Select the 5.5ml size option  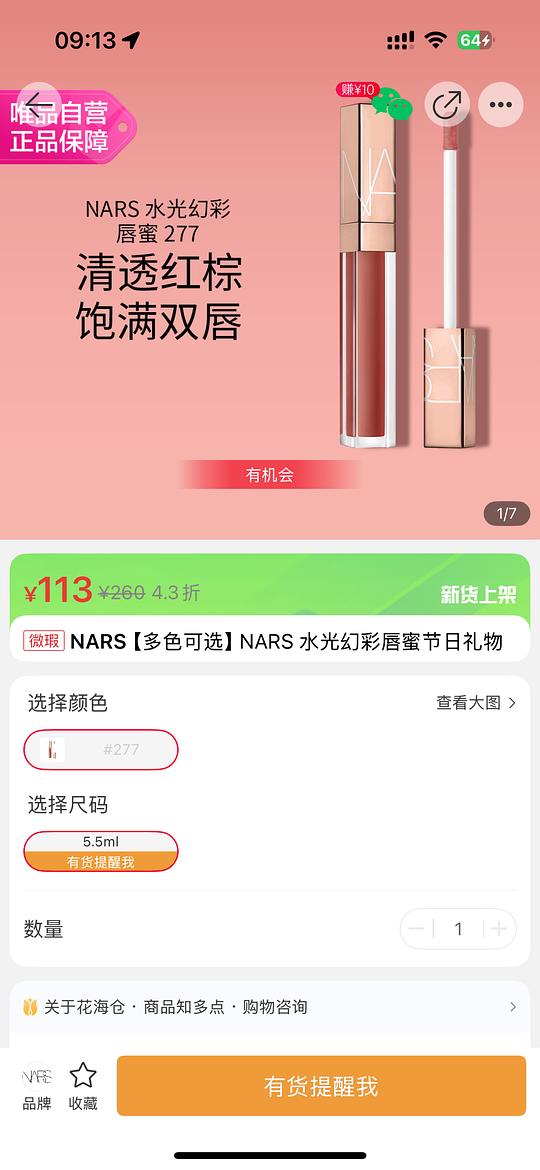(101, 851)
